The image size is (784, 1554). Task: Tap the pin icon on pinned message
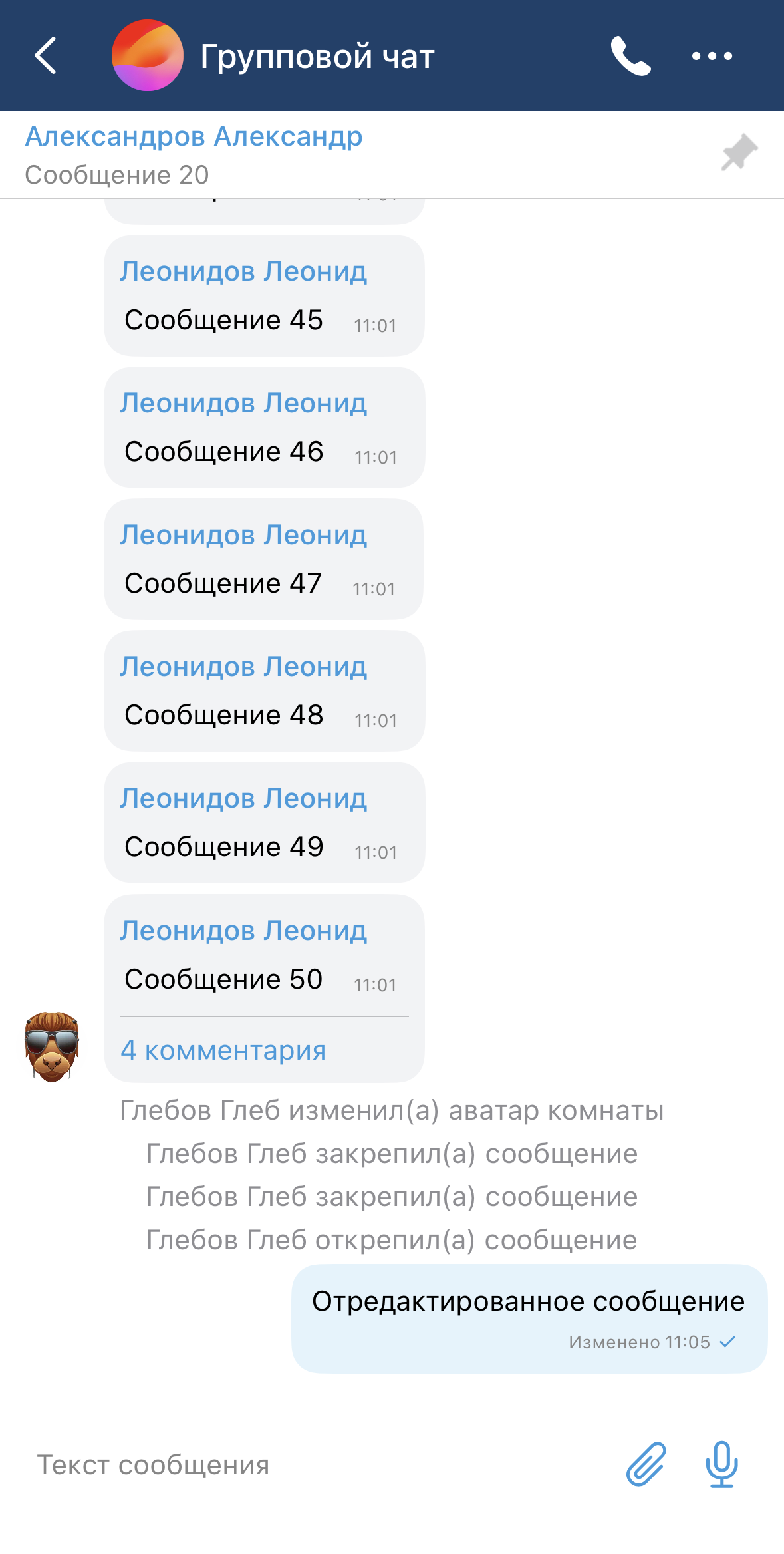click(x=739, y=153)
